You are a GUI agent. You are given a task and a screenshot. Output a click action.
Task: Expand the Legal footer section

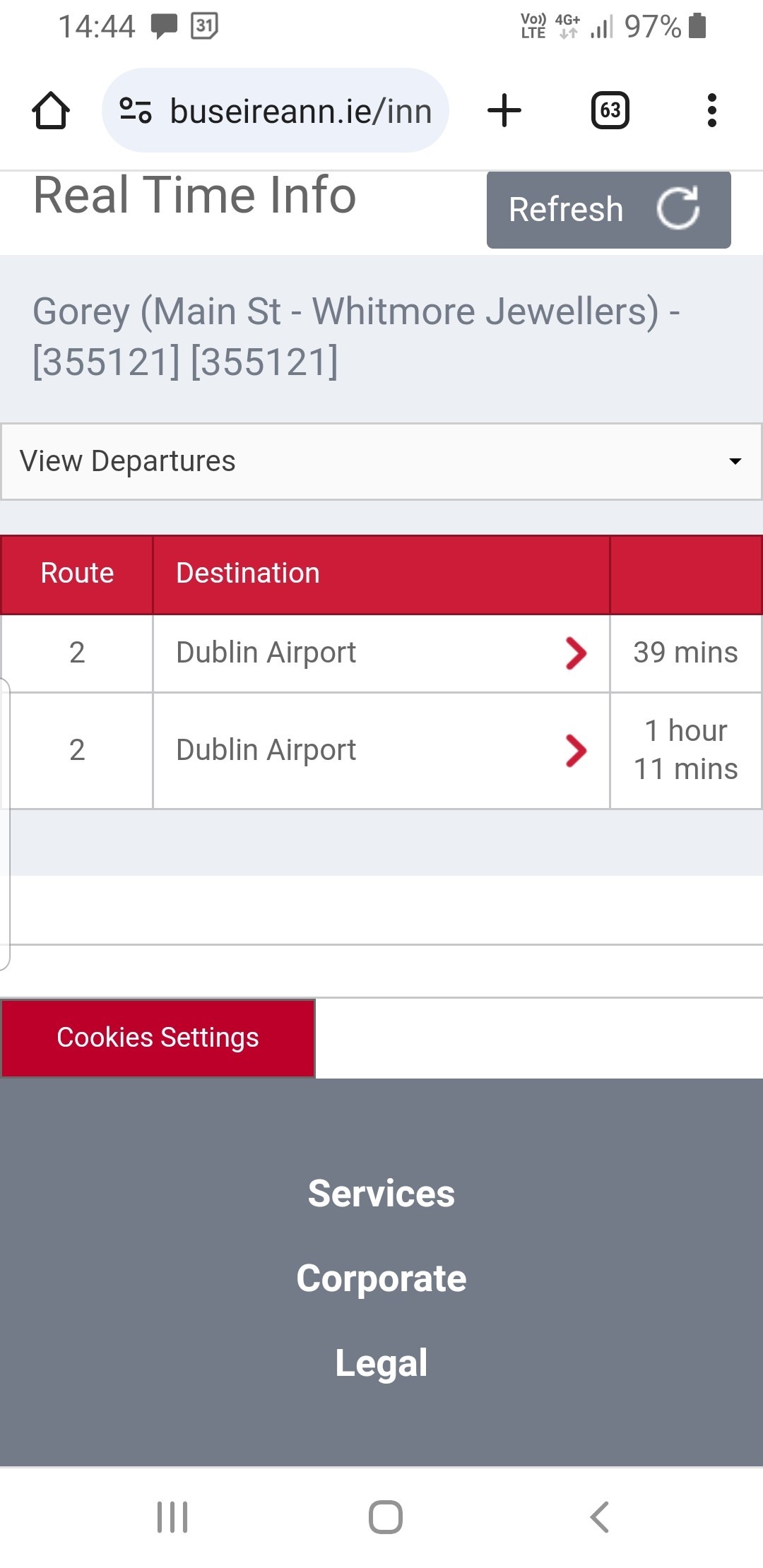381,1363
